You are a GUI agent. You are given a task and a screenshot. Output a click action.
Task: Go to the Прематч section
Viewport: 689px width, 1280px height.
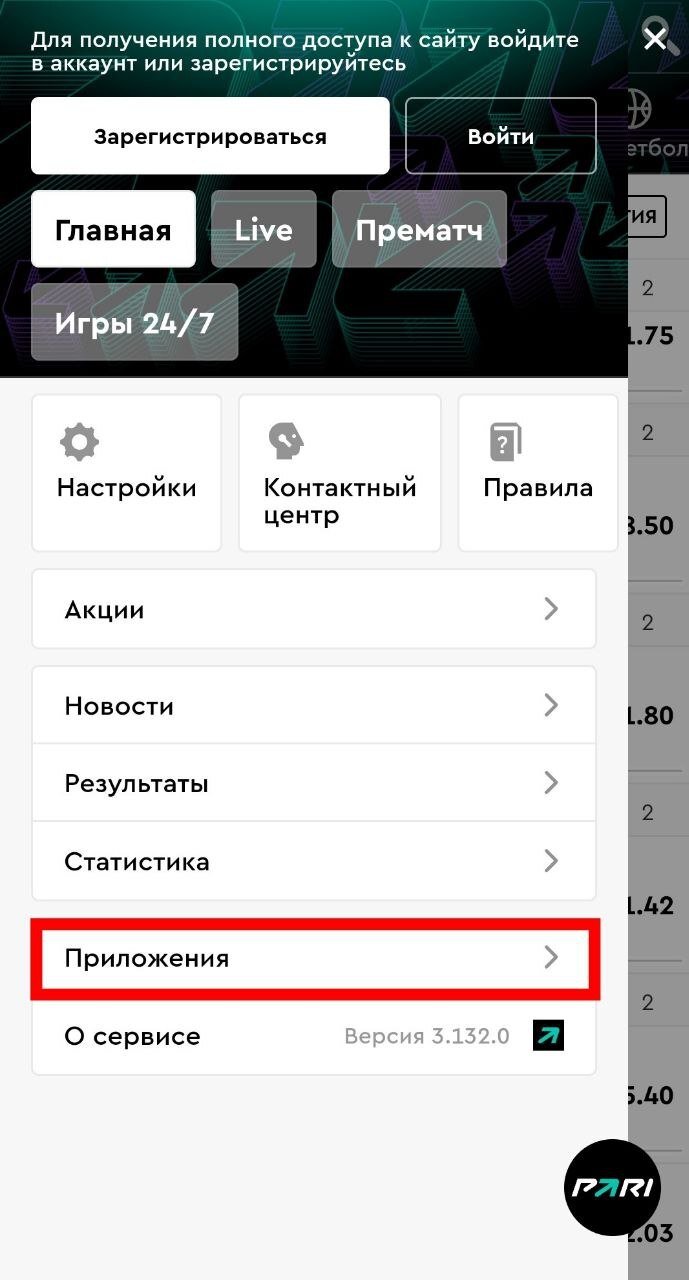(419, 230)
